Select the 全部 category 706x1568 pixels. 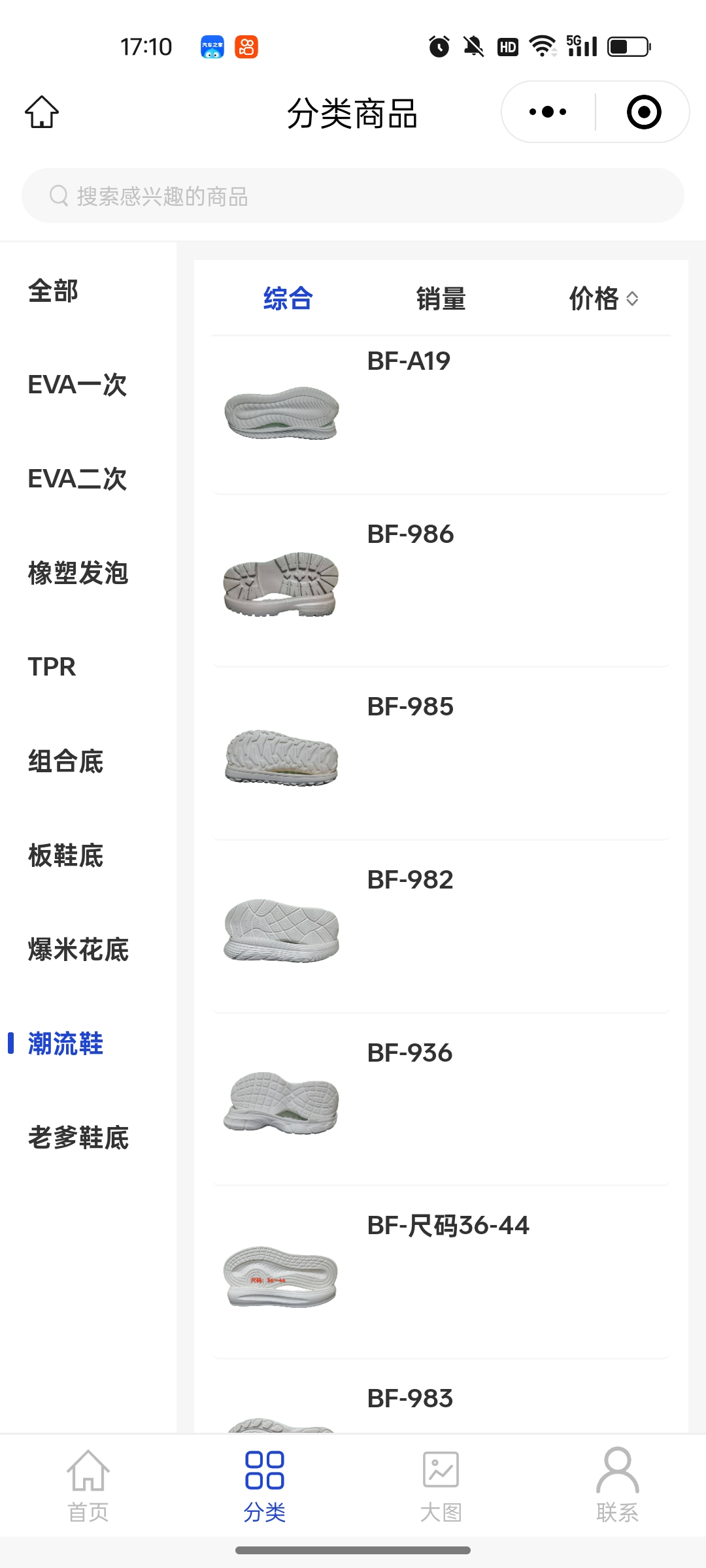coord(54,291)
